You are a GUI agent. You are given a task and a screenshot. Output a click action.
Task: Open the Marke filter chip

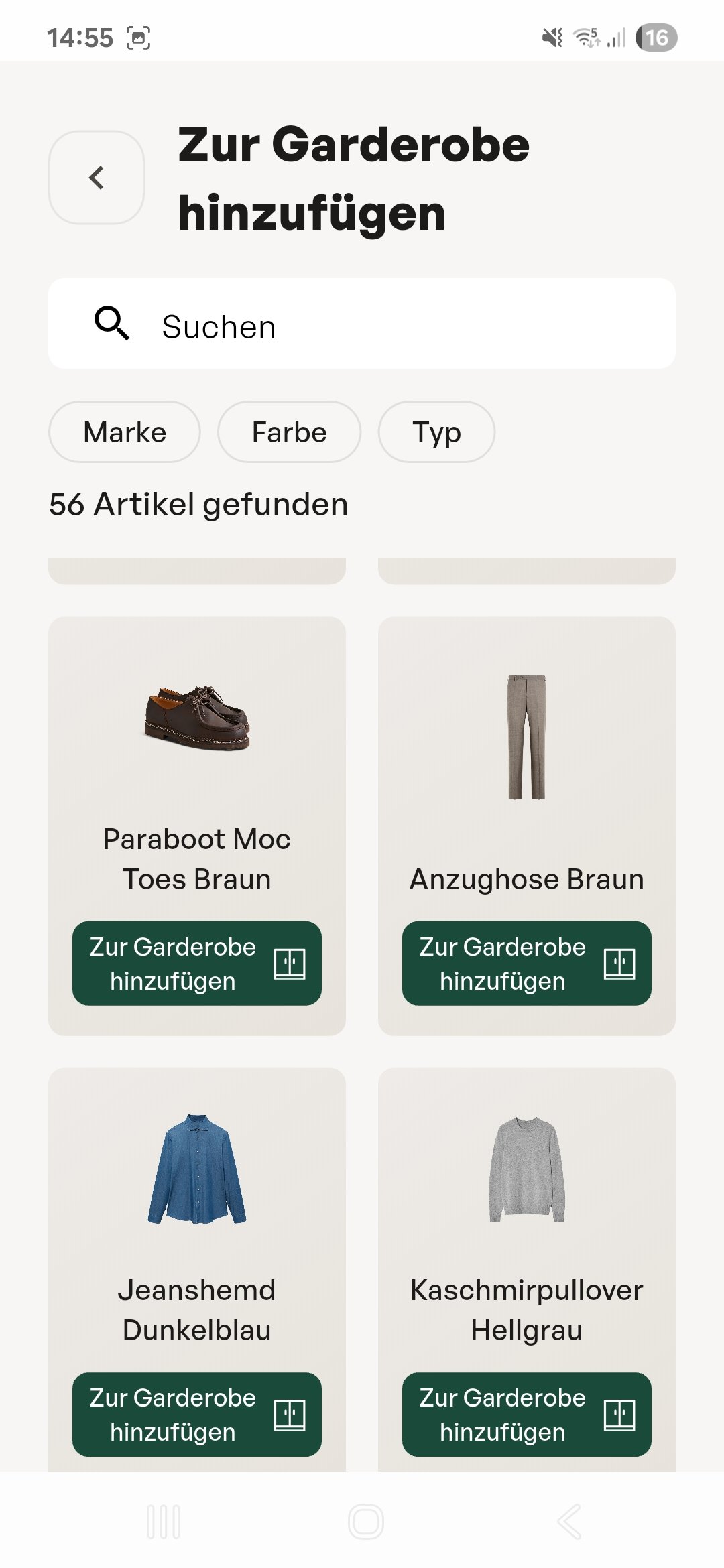tap(125, 432)
